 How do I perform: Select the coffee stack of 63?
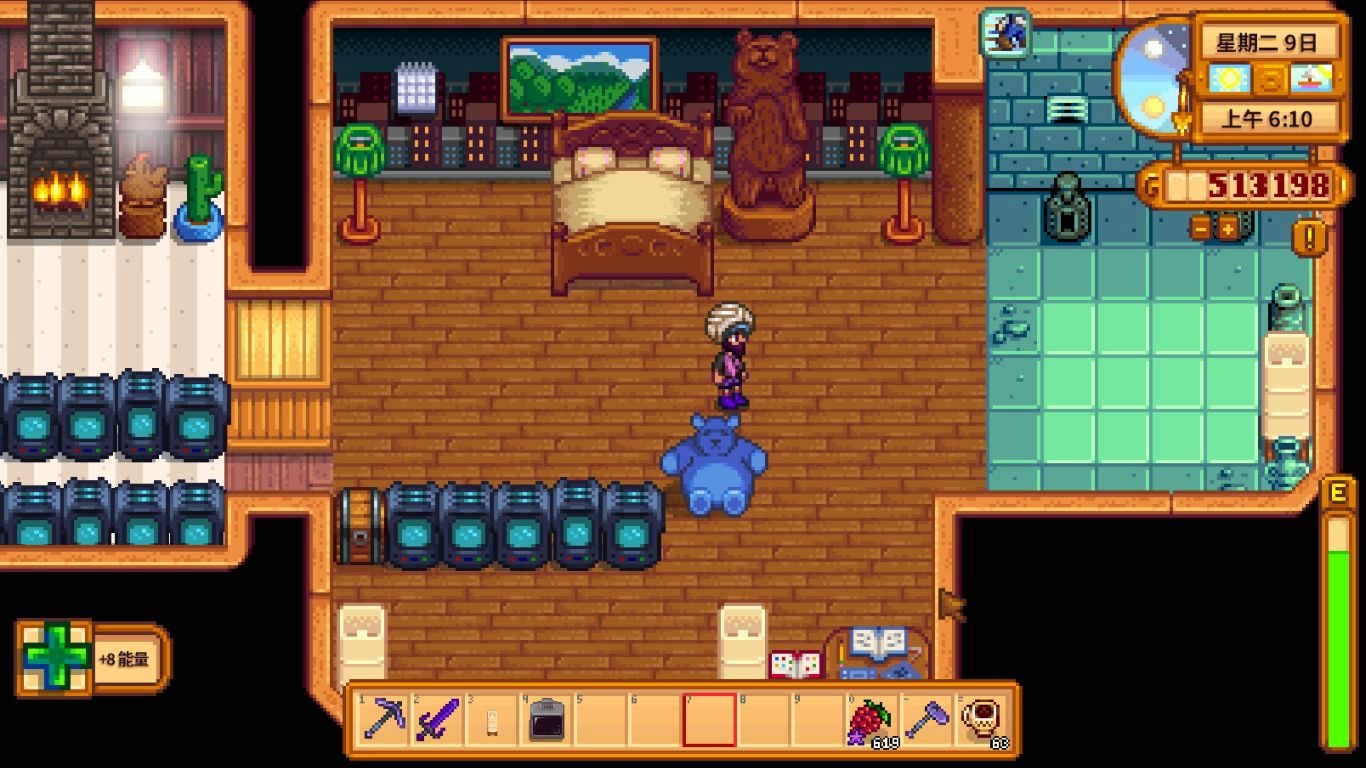(x=979, y=719)
